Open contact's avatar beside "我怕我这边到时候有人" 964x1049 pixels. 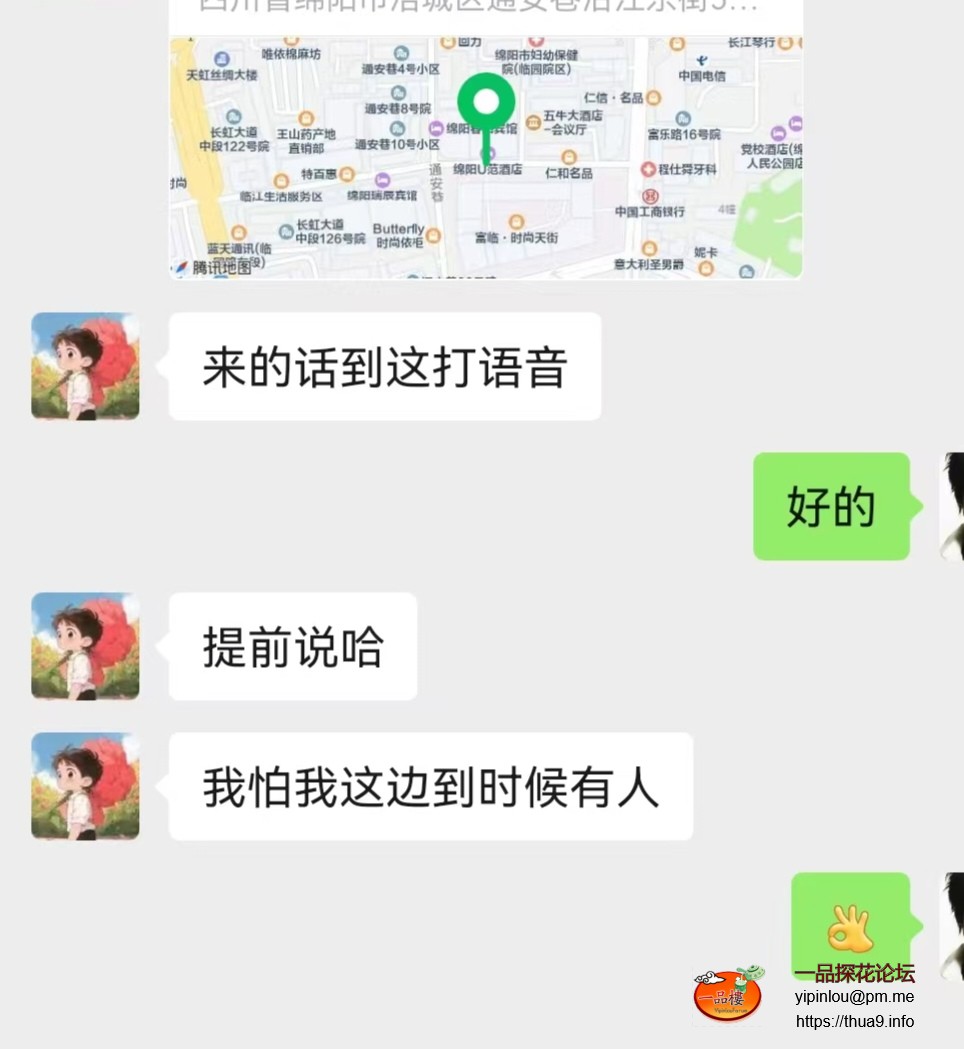85,786
